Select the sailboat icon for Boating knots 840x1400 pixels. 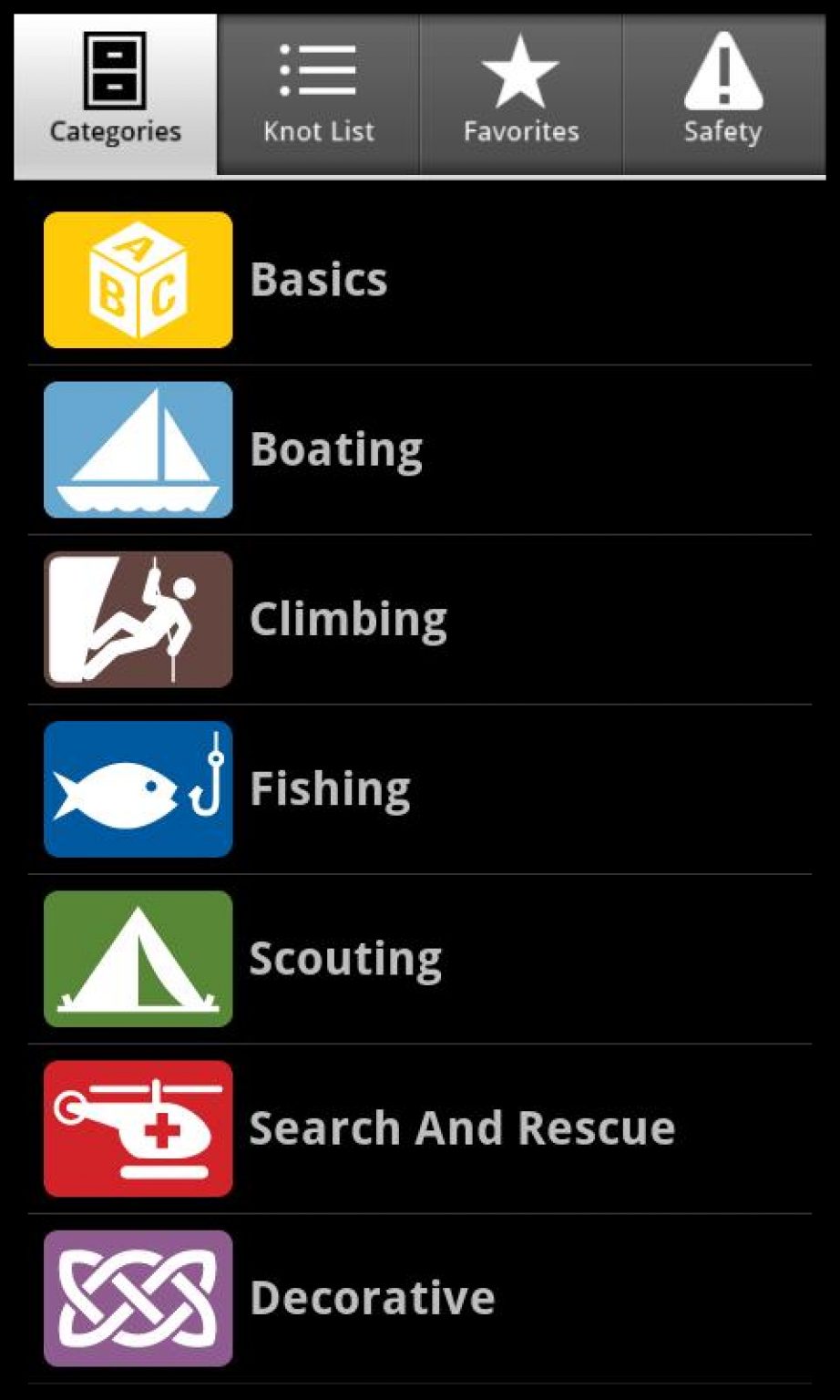pyautogui.click(x=137, y=448)
